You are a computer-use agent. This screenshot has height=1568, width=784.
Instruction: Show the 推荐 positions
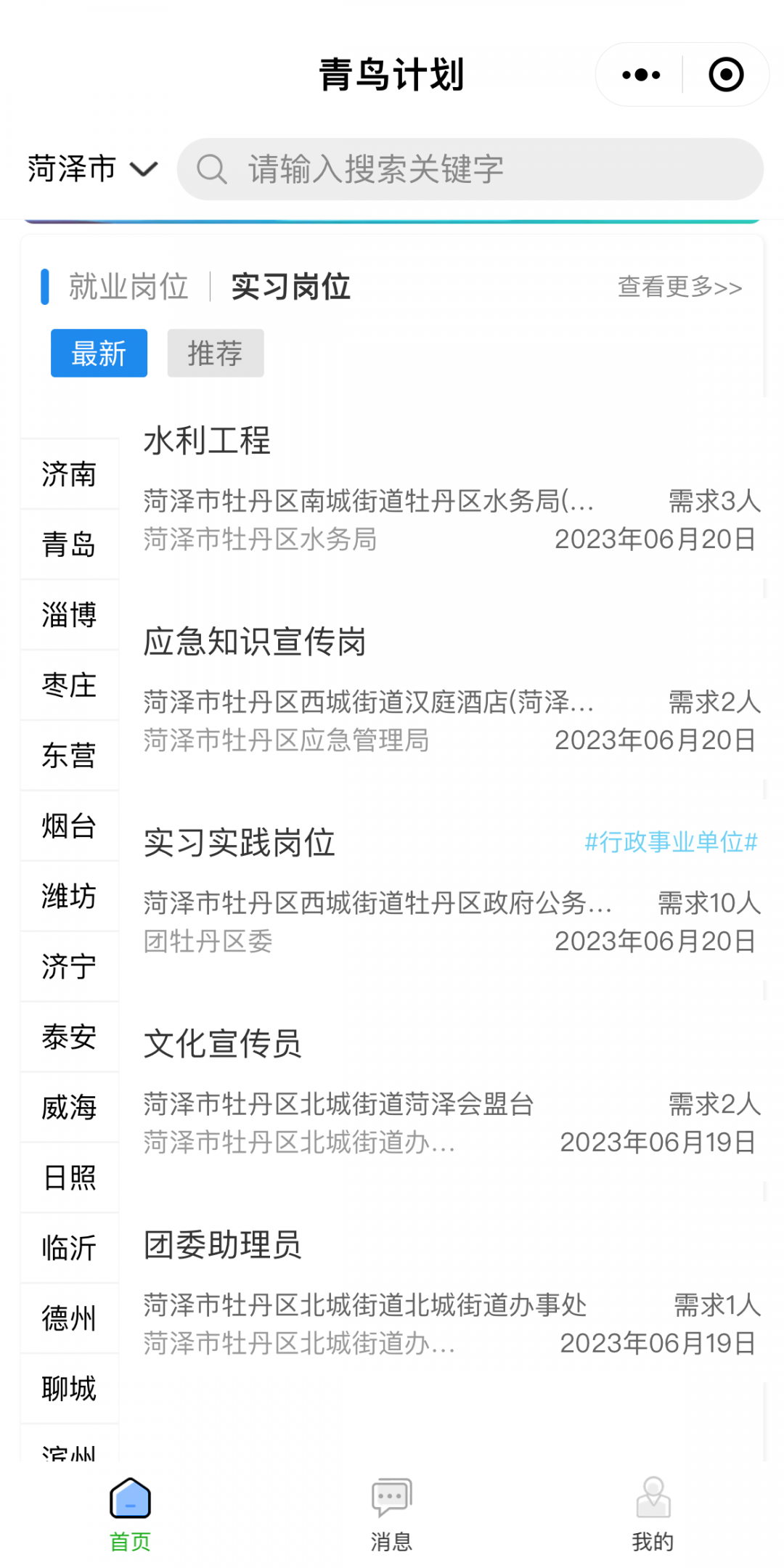(216, 354)
